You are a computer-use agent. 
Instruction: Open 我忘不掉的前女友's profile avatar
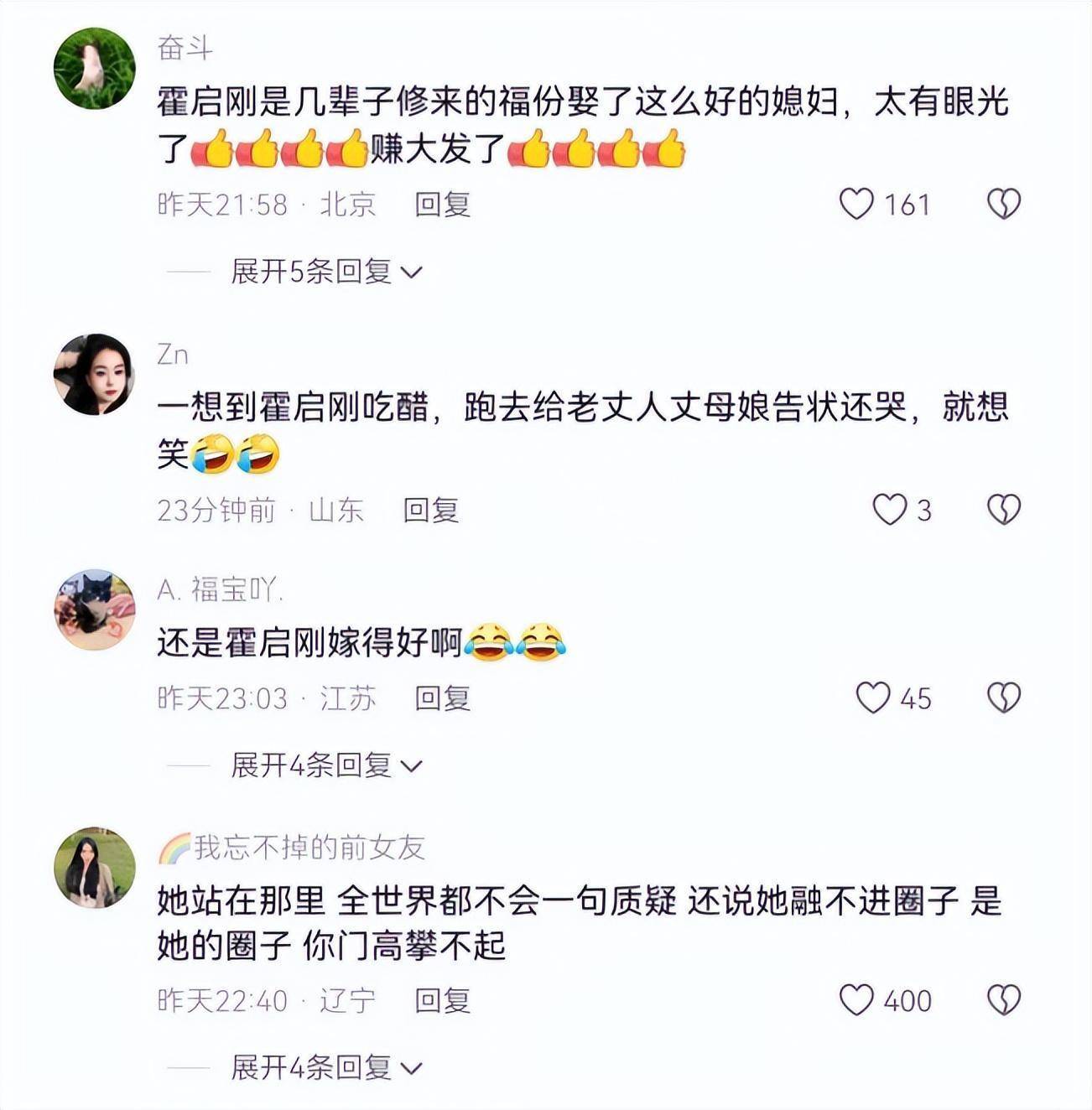94,868
